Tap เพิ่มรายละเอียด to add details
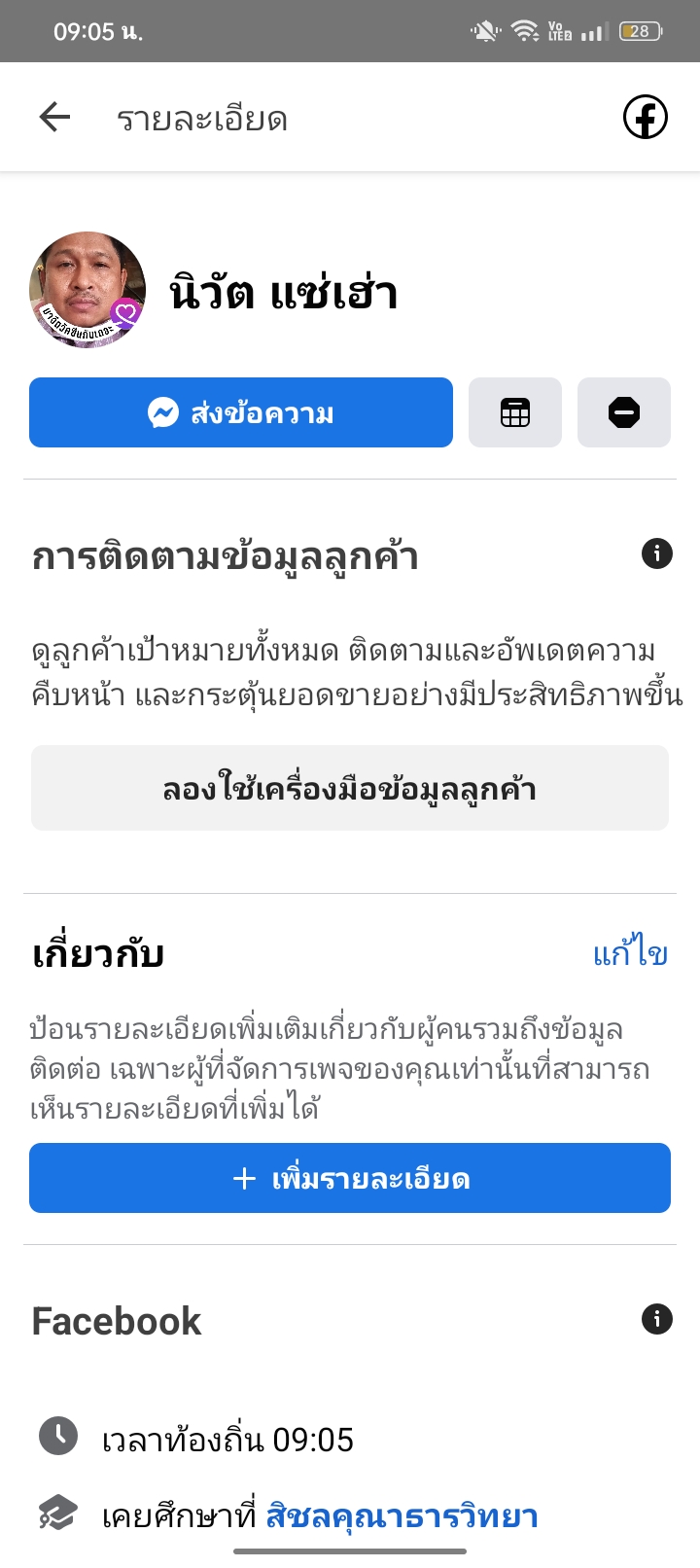This screenshot has width=700, height=1568. click(350, 1178)
